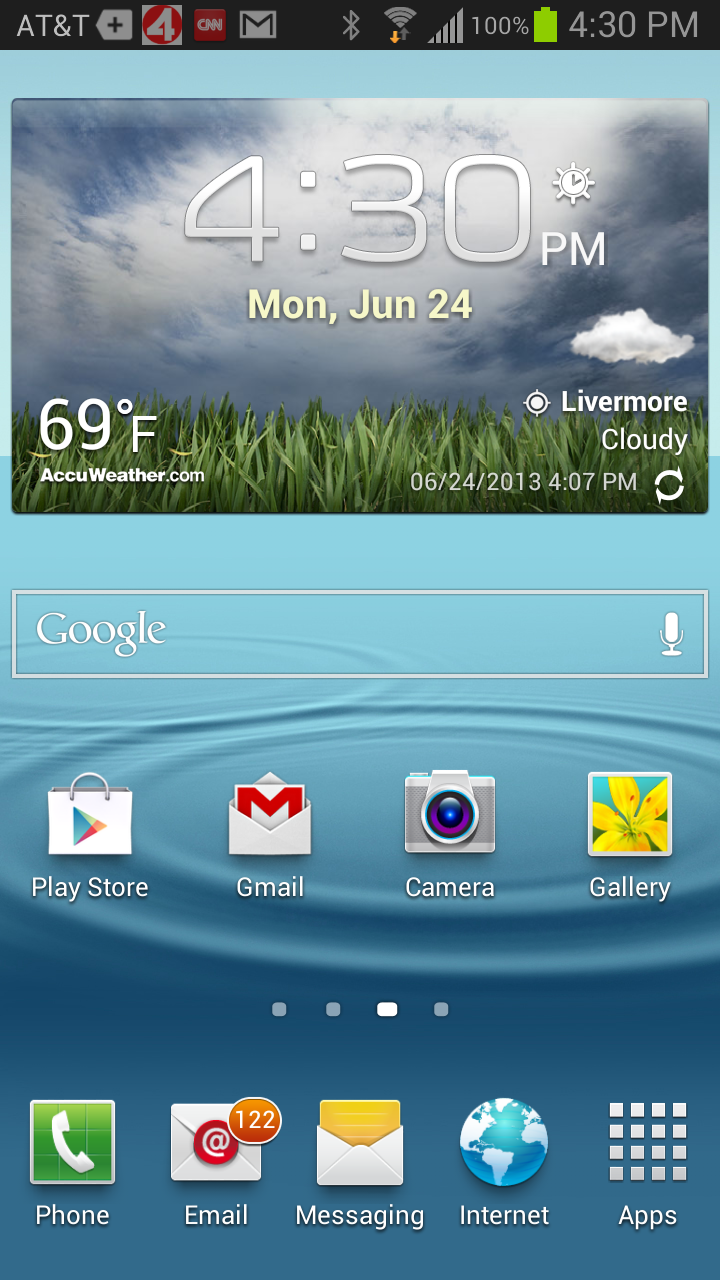720x1280 pixels.
Task: Refresh the AccuWeather widget
Action: coord(669,486)
